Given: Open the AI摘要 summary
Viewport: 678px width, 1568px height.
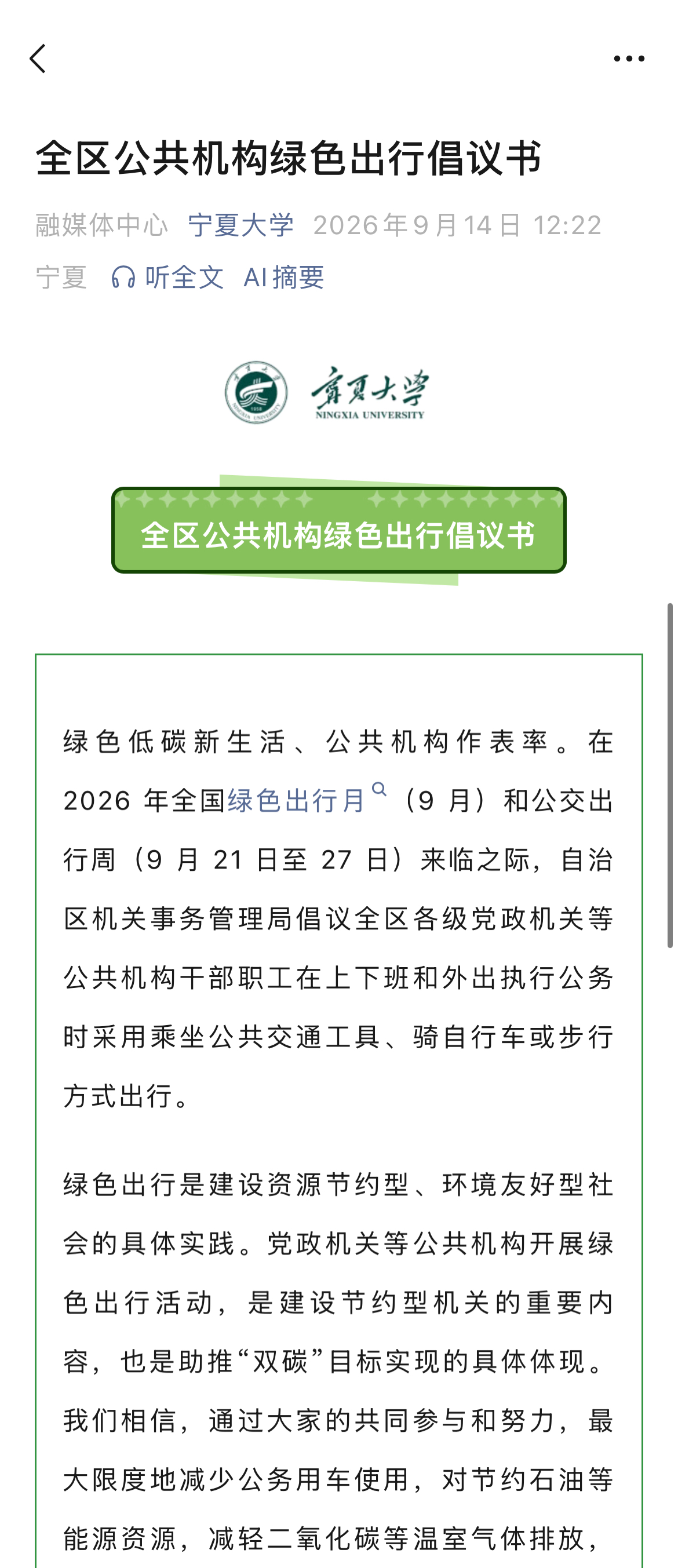Looking at the screenshot, I should coord(283,278).
